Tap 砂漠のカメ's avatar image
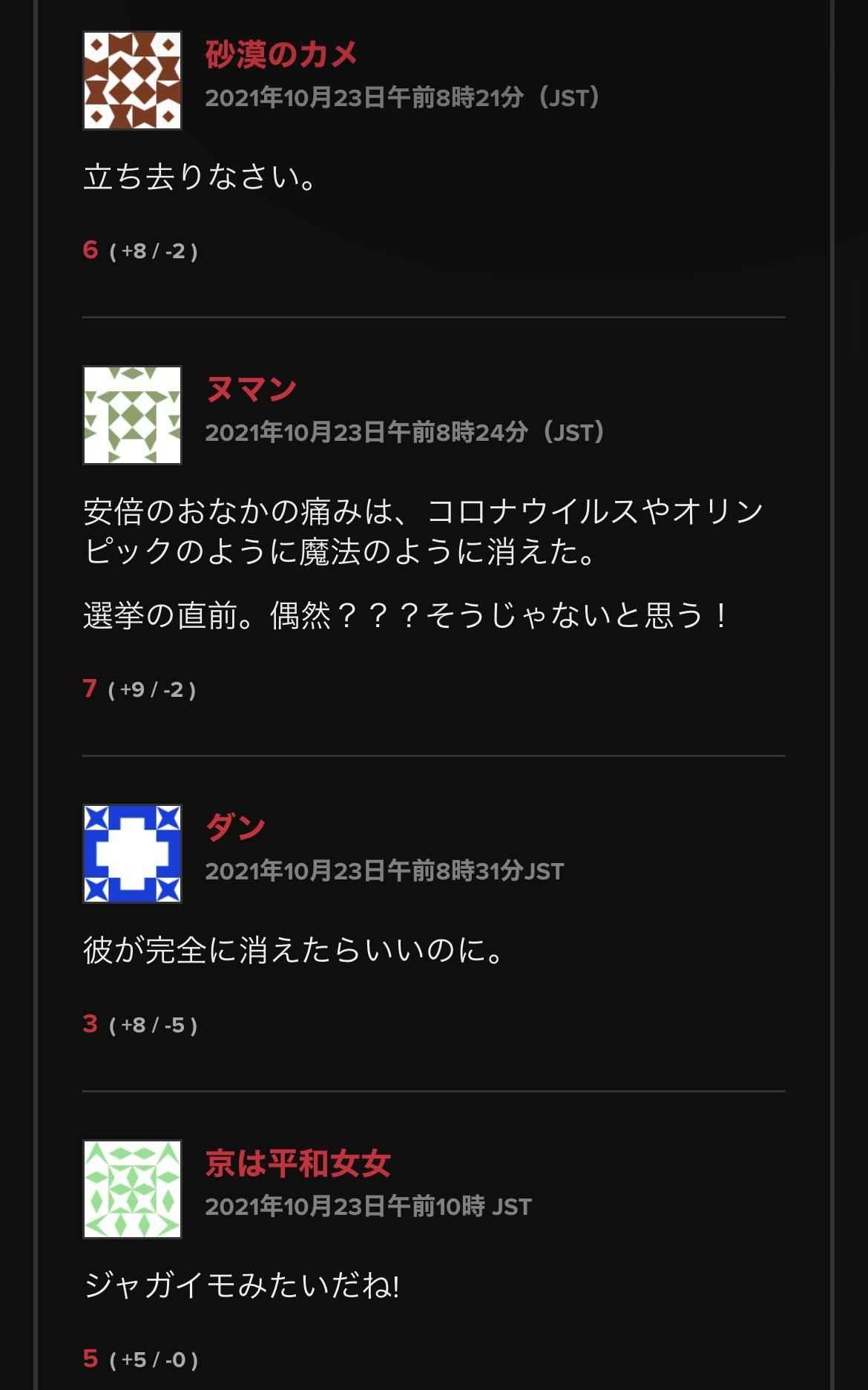This screenshot has height=1390, width=868. click(132, 80)
